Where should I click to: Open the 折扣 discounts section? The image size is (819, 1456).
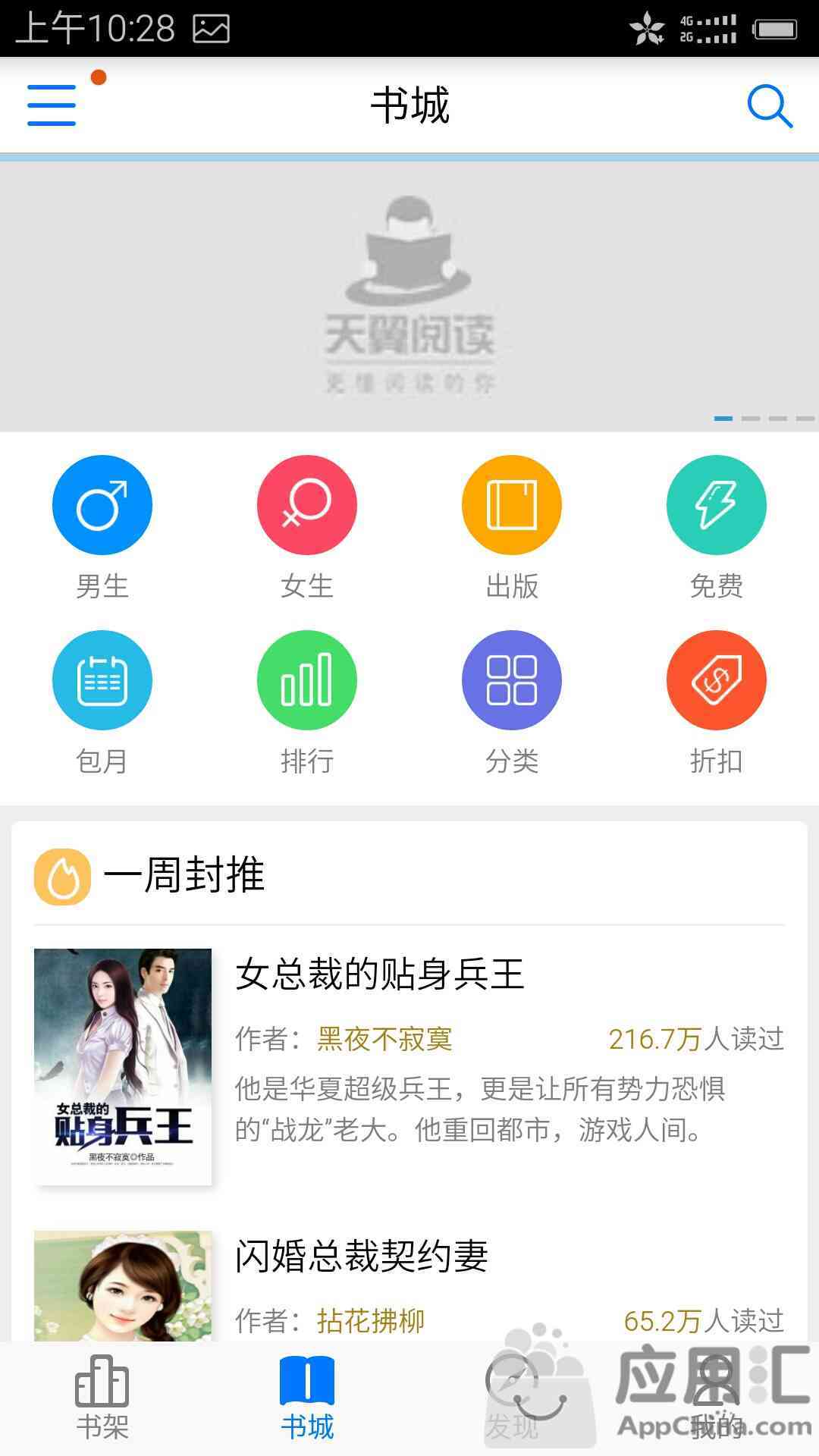(716, 680)
